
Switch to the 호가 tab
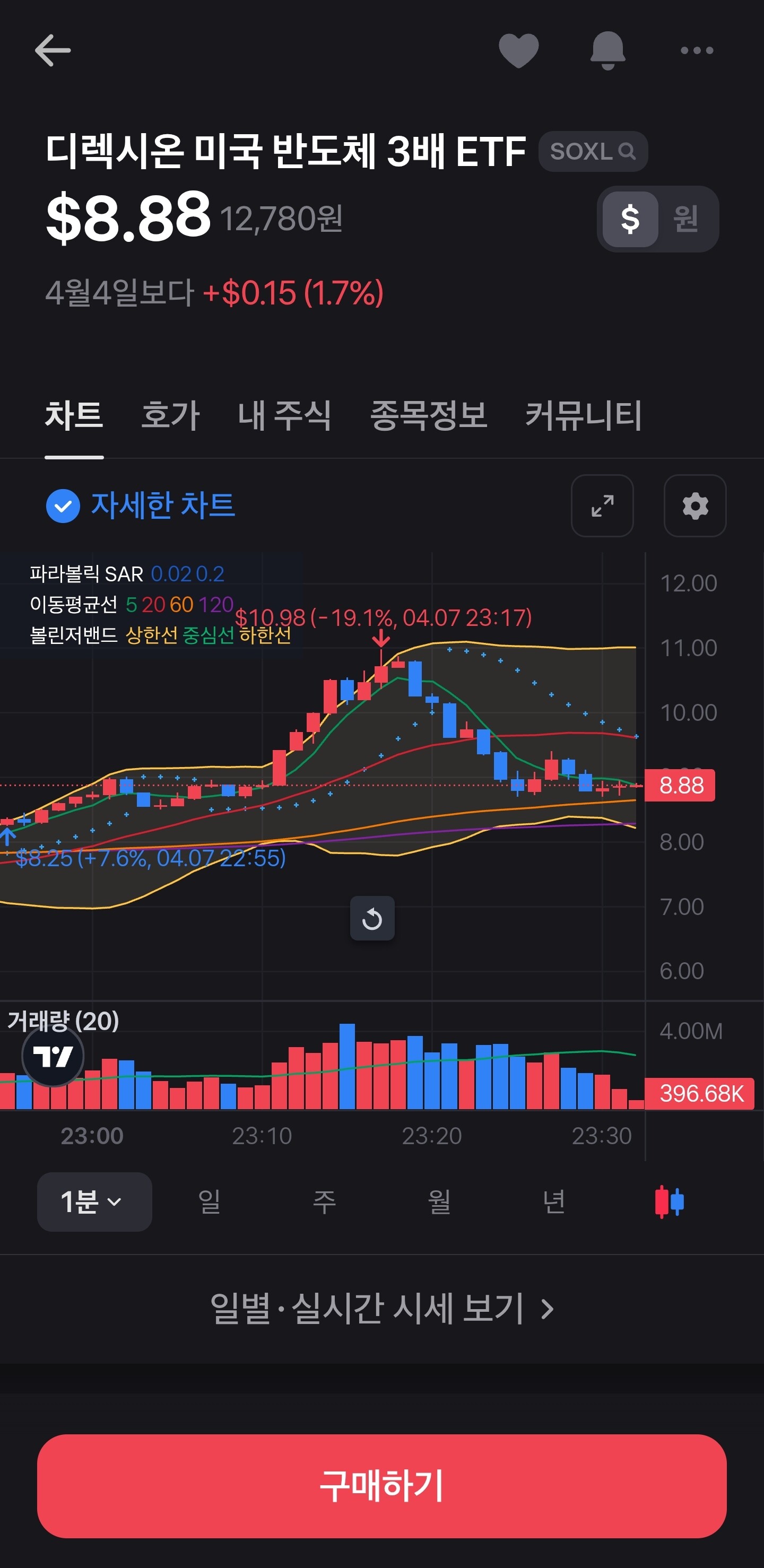click(x=170, y=416)
